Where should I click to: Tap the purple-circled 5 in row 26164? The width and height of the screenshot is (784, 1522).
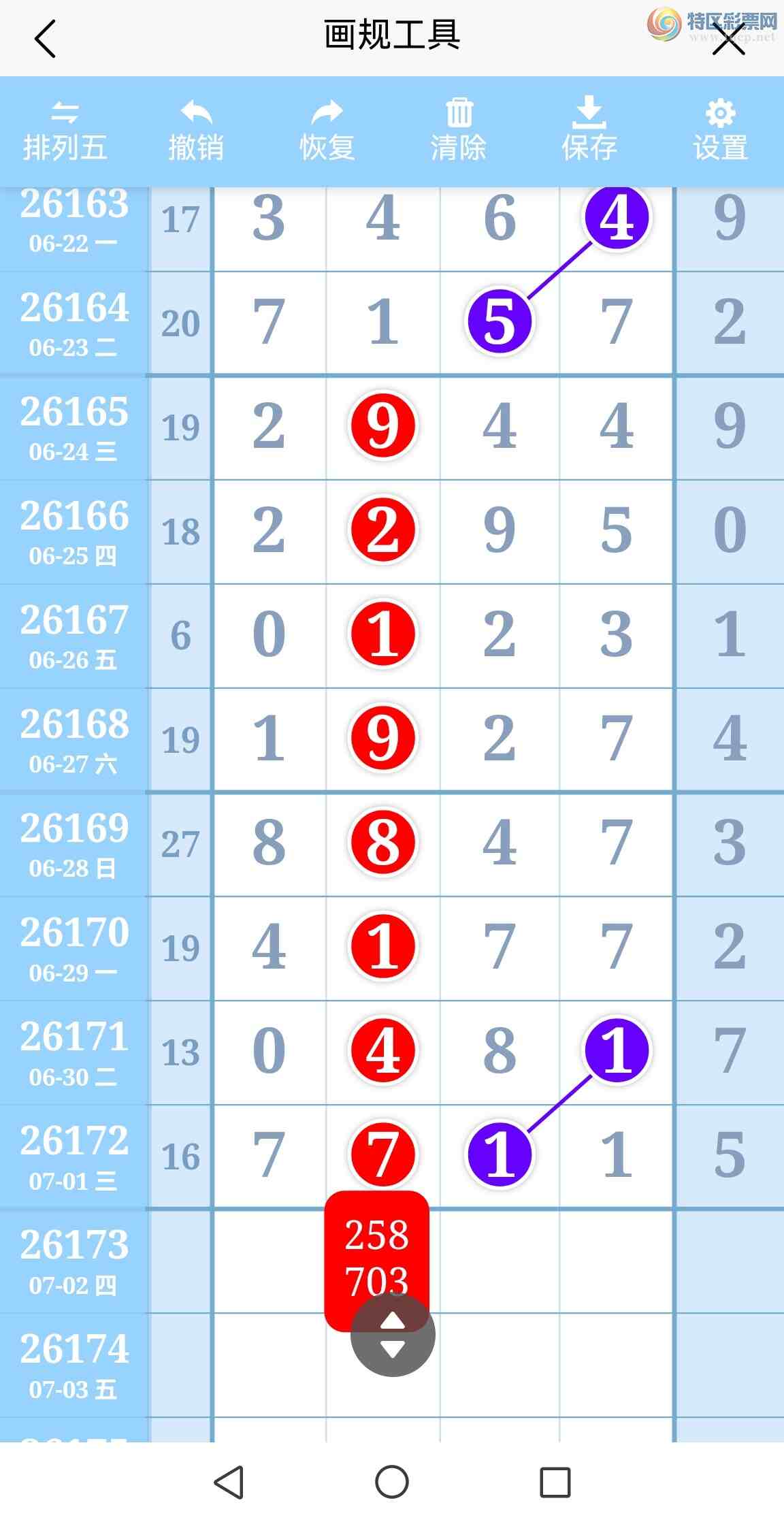500,322
